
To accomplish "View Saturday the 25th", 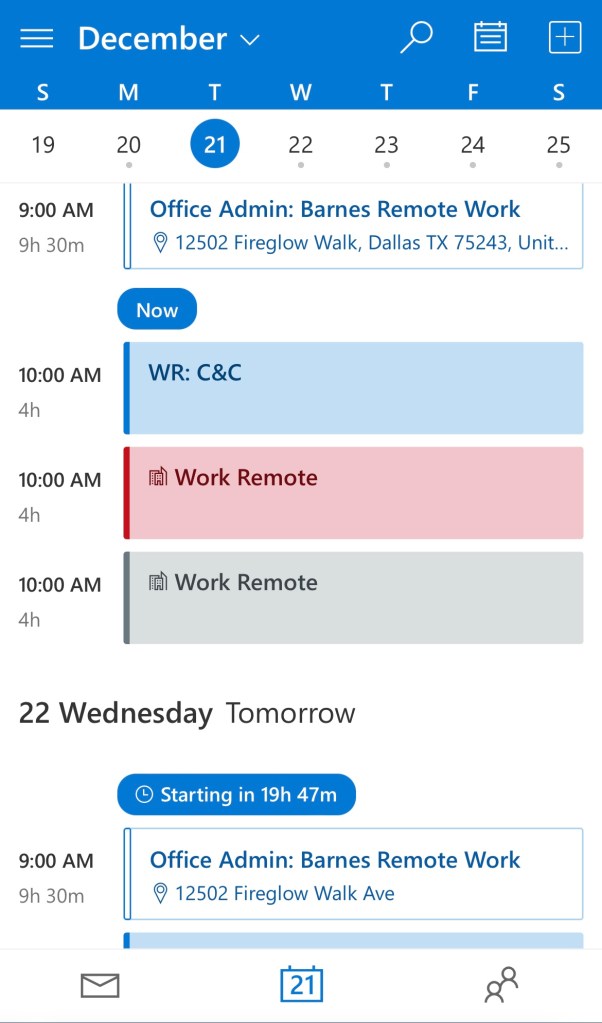I will coord(558,145).
